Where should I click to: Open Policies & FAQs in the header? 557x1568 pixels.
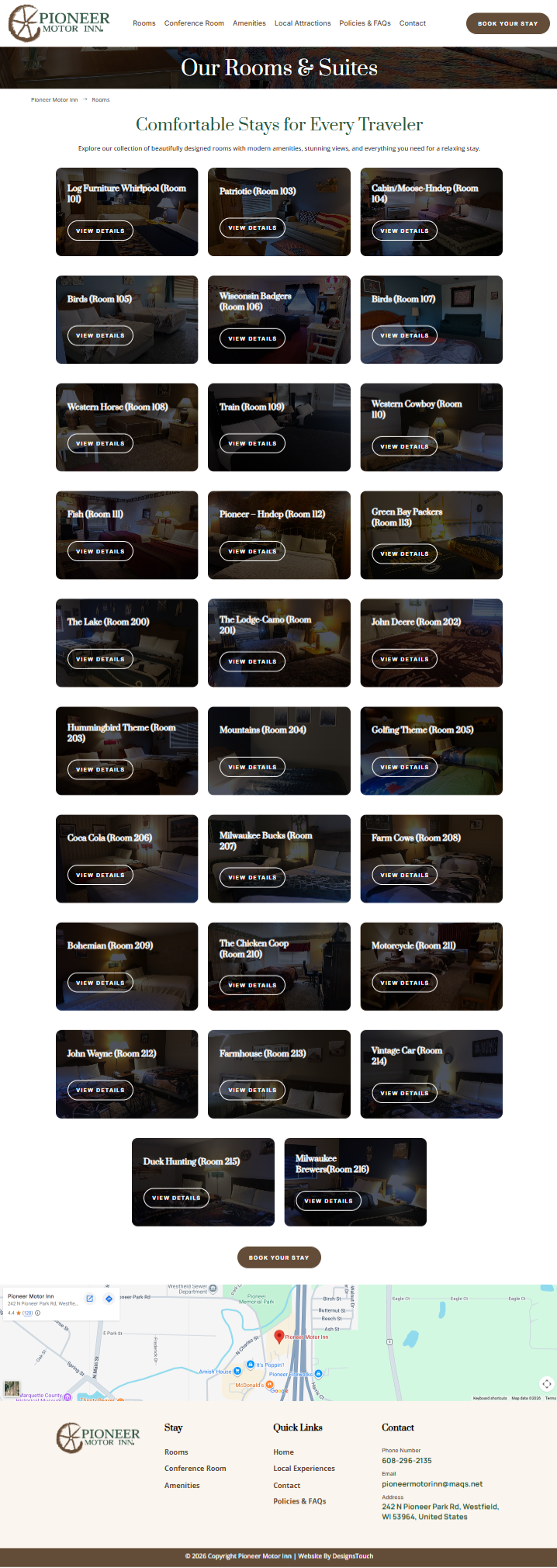(365, 23)
